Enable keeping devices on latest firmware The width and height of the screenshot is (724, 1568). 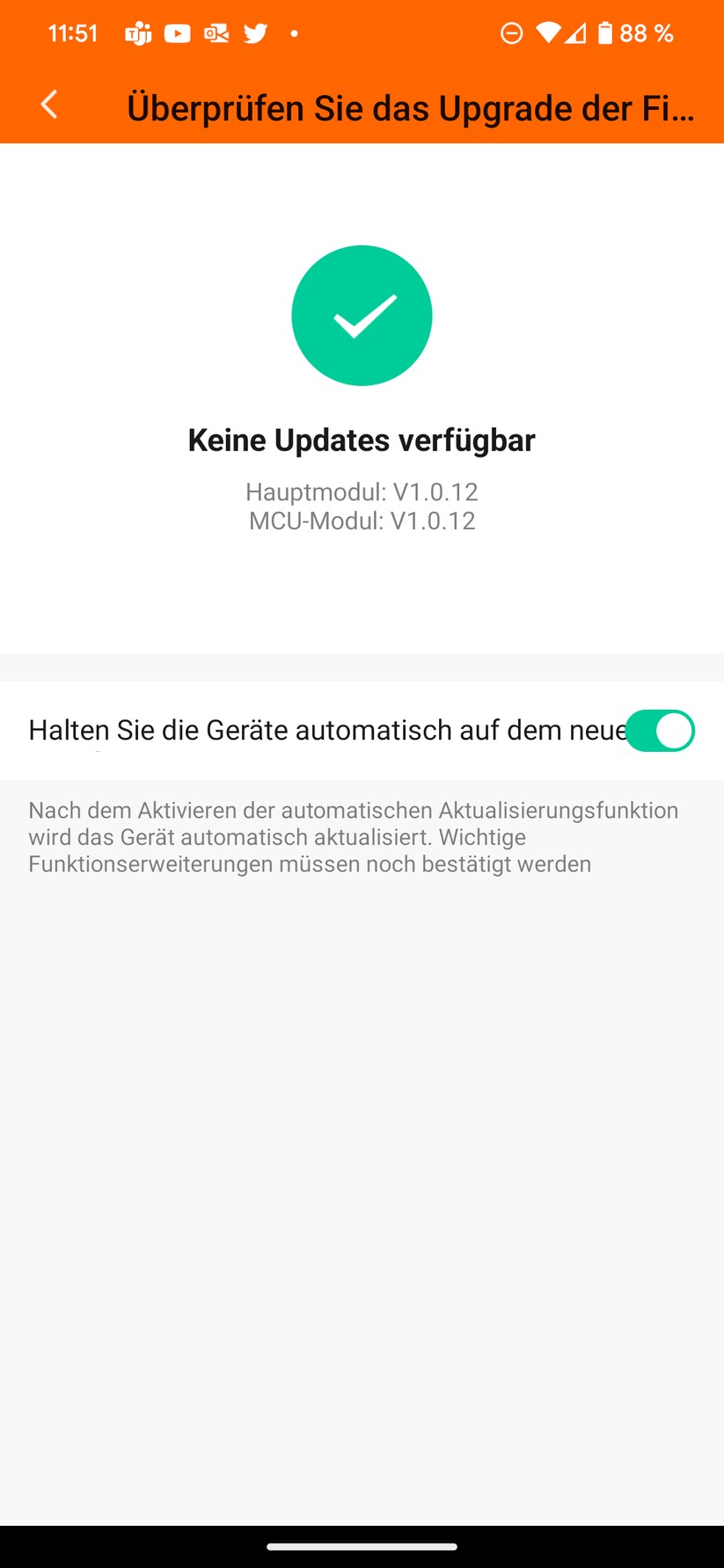click(x=660, y=730)
